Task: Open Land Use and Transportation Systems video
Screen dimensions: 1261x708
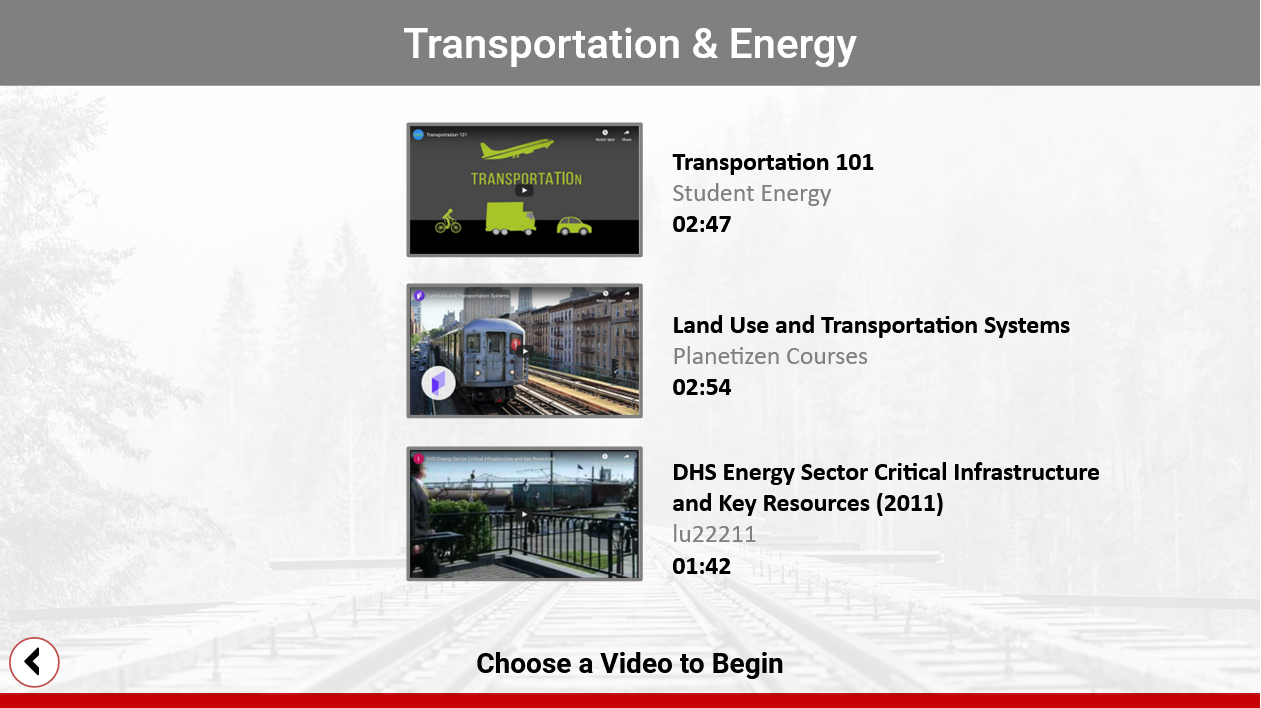Action: tap(524, 351)
